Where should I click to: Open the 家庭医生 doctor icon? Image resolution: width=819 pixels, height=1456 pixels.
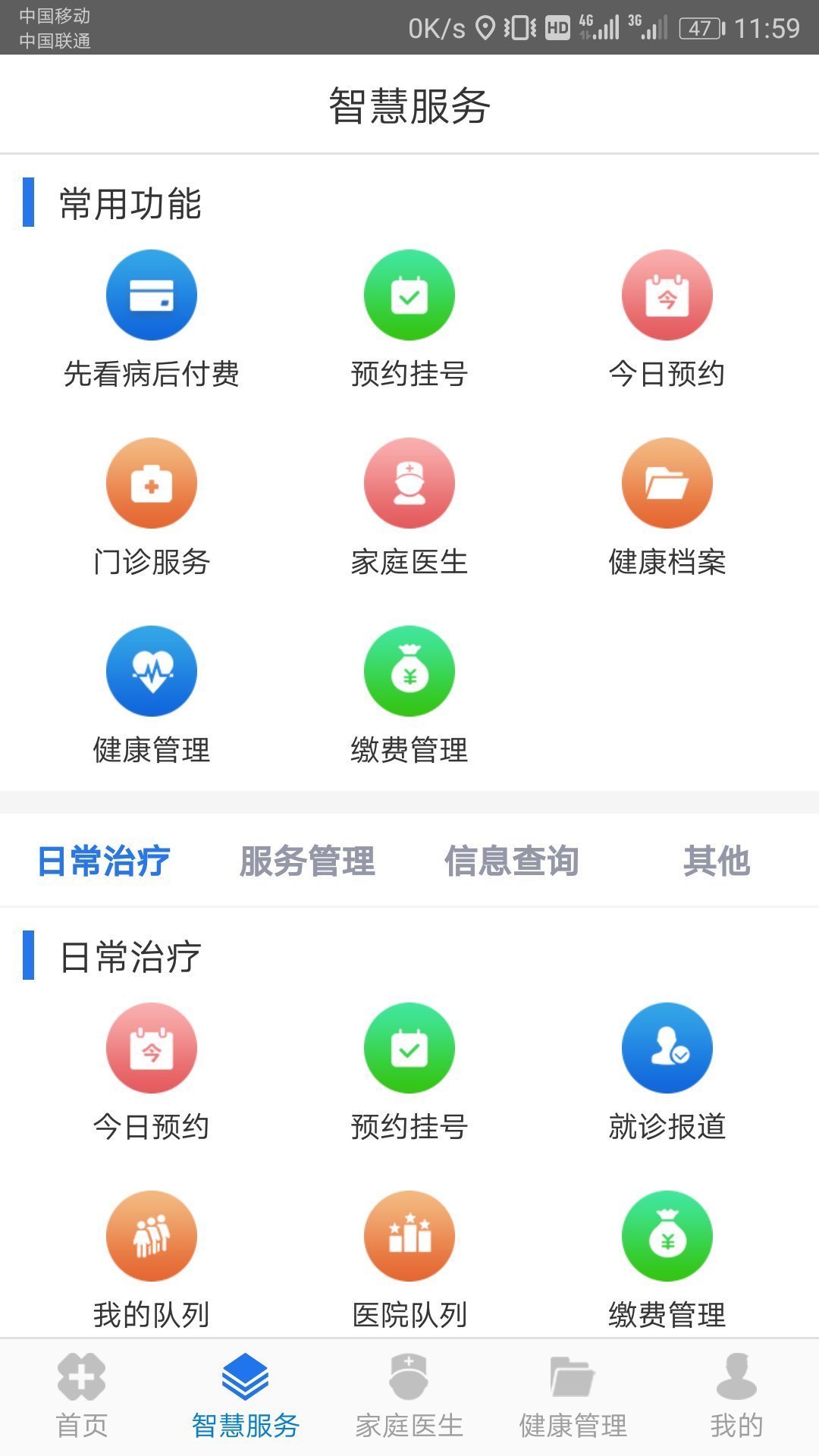click(409, 483)
